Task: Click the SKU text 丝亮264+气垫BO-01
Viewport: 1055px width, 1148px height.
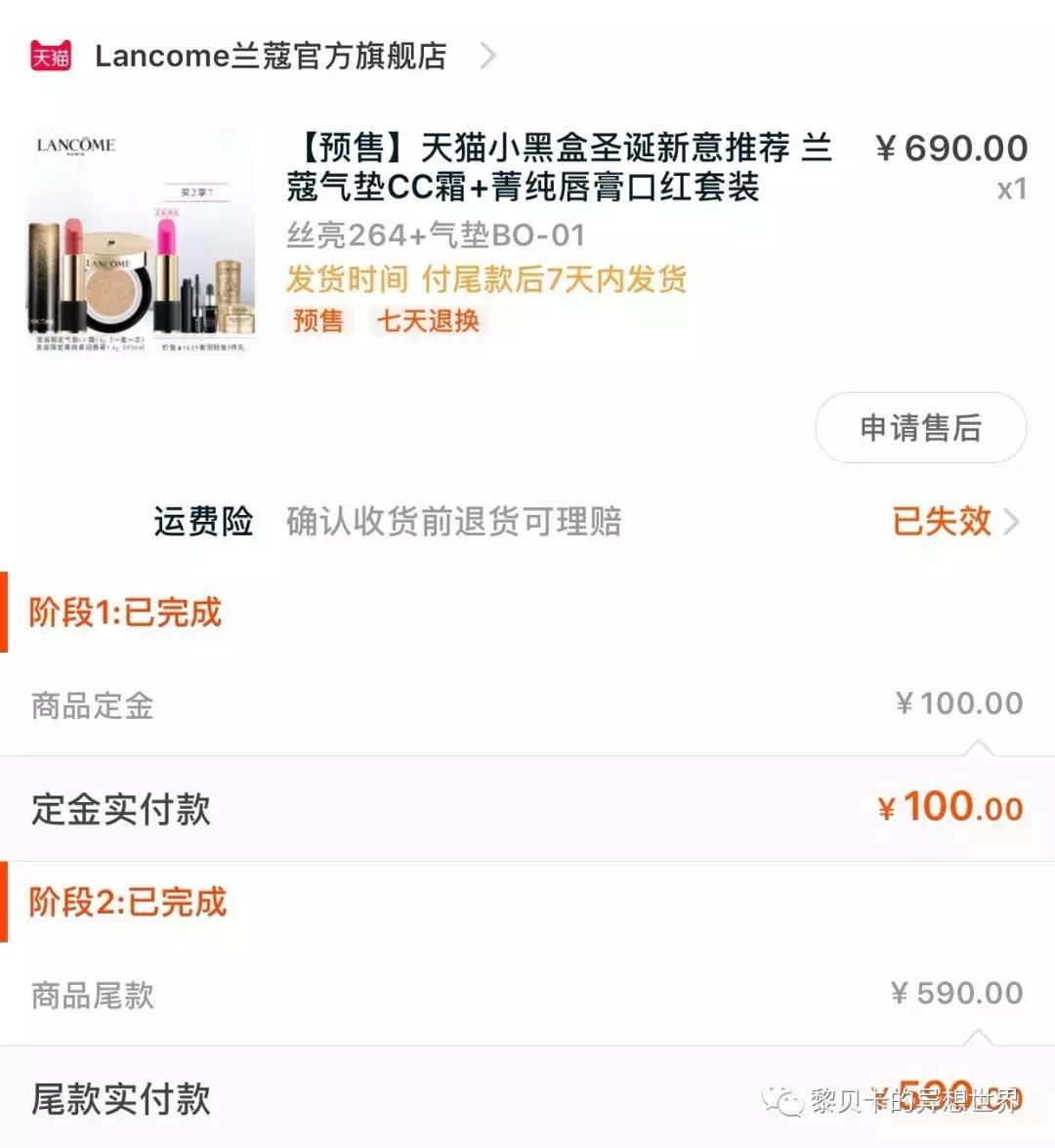Action: click(434, 234)
